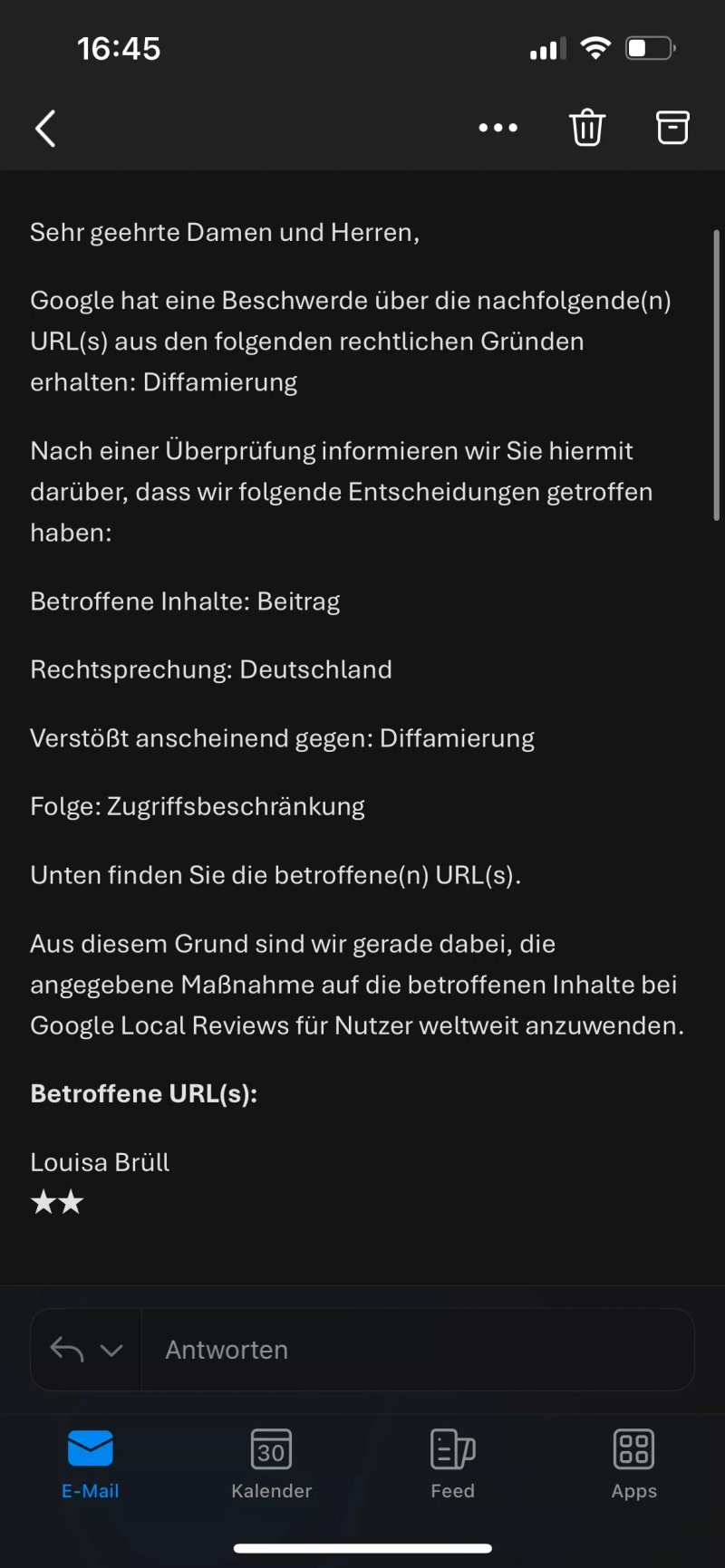The width and height of the screenshot is (725, 1568).
Task: Switch to the Feed tab
Action: tap(453, 1465)
